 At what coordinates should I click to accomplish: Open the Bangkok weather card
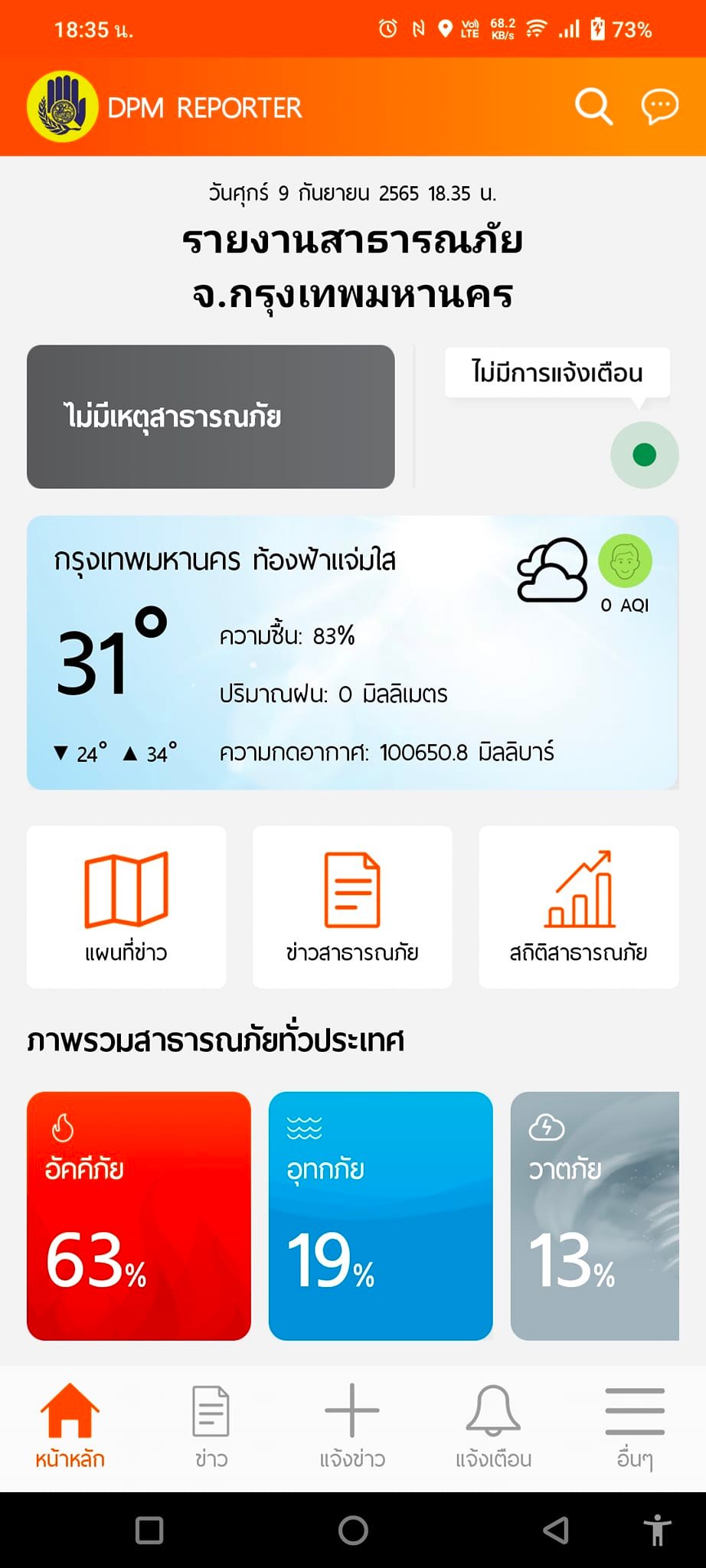tap(352, 652)
